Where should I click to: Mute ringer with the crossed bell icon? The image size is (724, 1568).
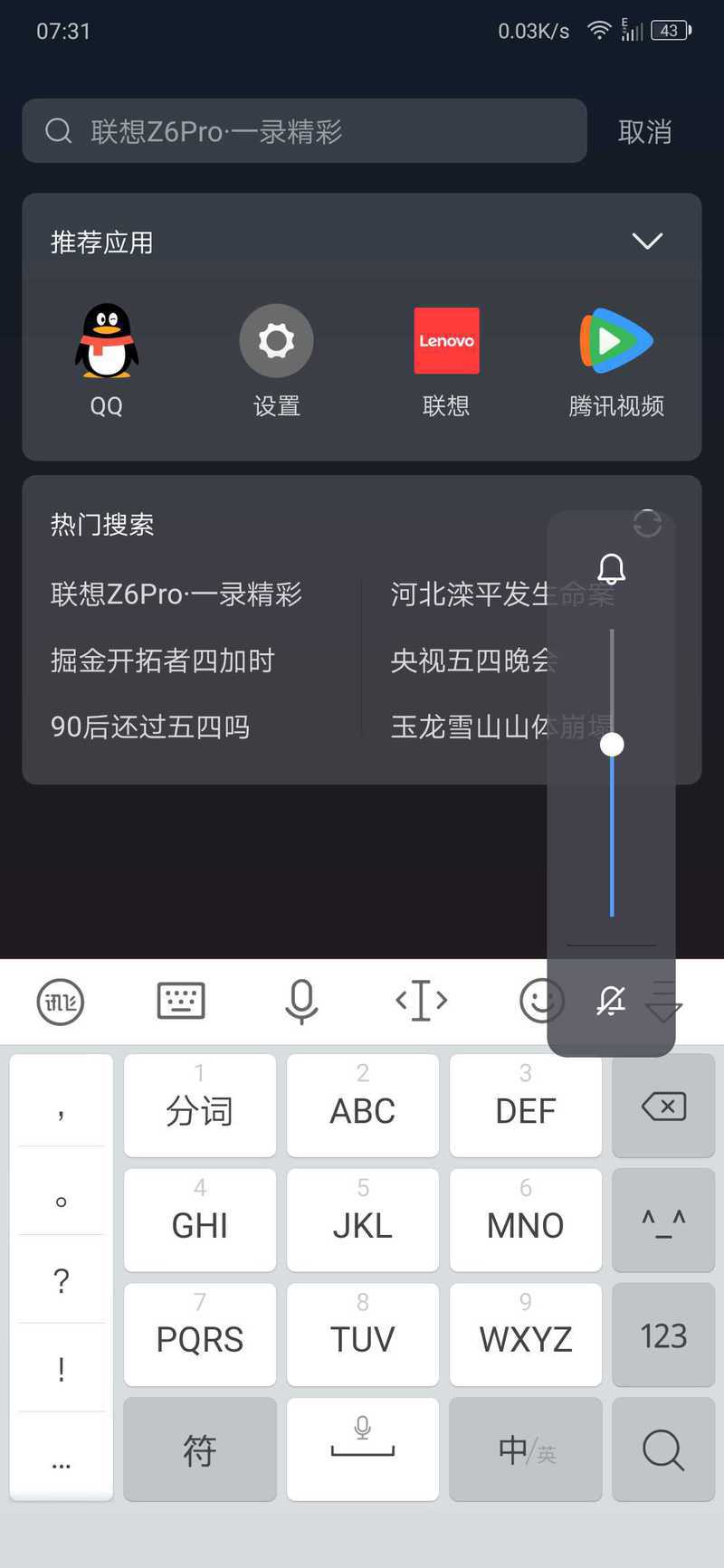611,1001
